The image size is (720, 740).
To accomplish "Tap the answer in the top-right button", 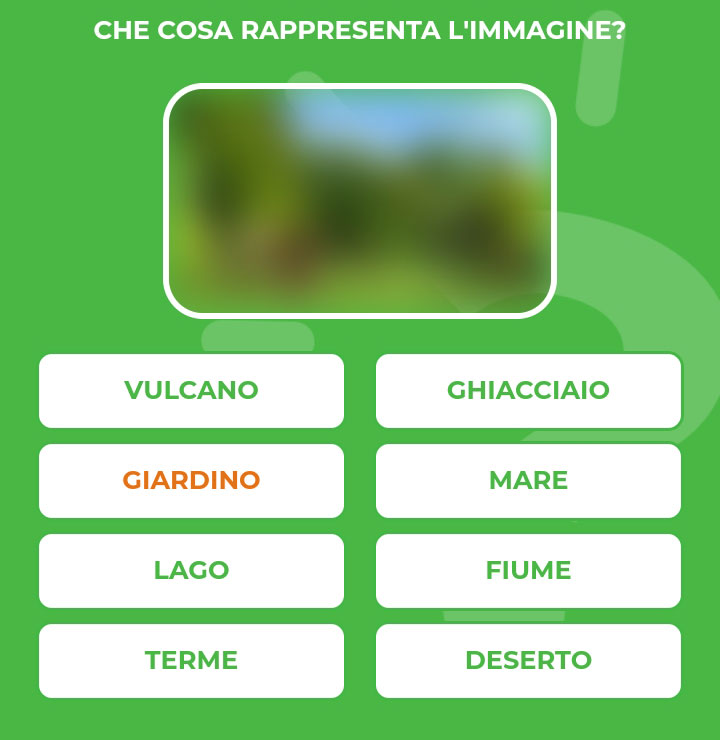I will (528, 392).
